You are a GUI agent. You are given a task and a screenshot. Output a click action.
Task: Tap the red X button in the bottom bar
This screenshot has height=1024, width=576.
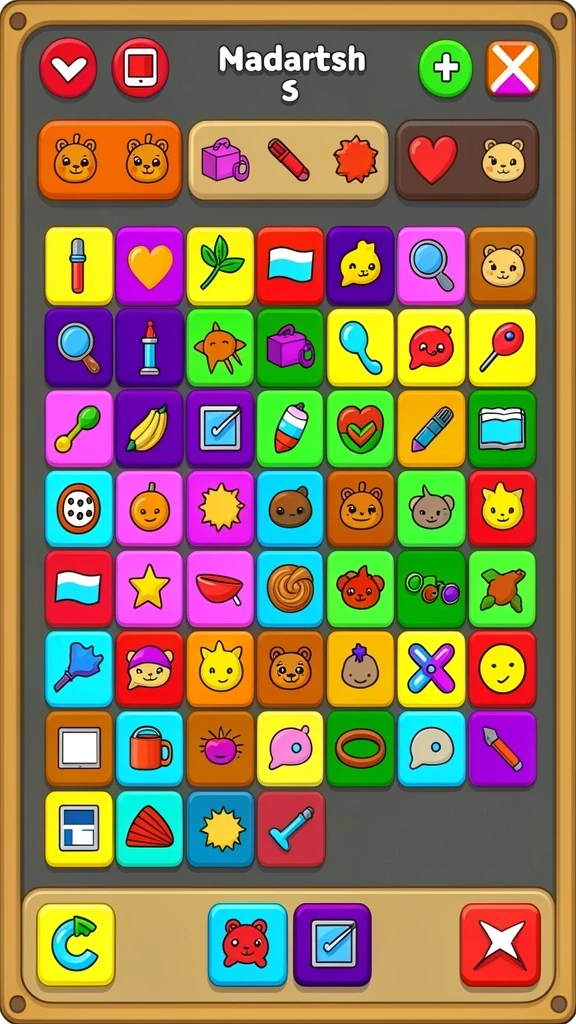[500, 944]
